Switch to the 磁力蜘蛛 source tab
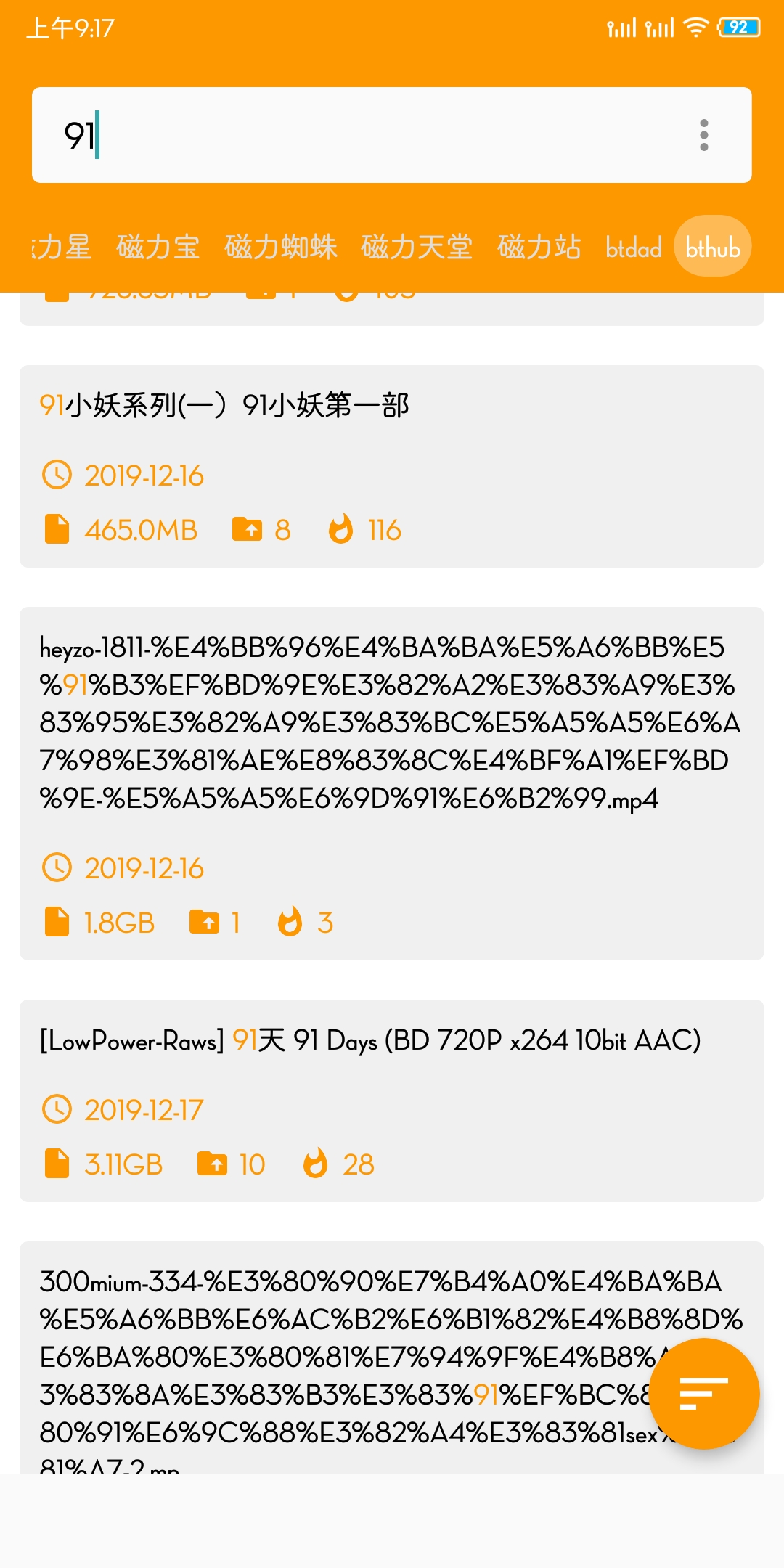The image size is (784, 1568). (x=281, y=248)
